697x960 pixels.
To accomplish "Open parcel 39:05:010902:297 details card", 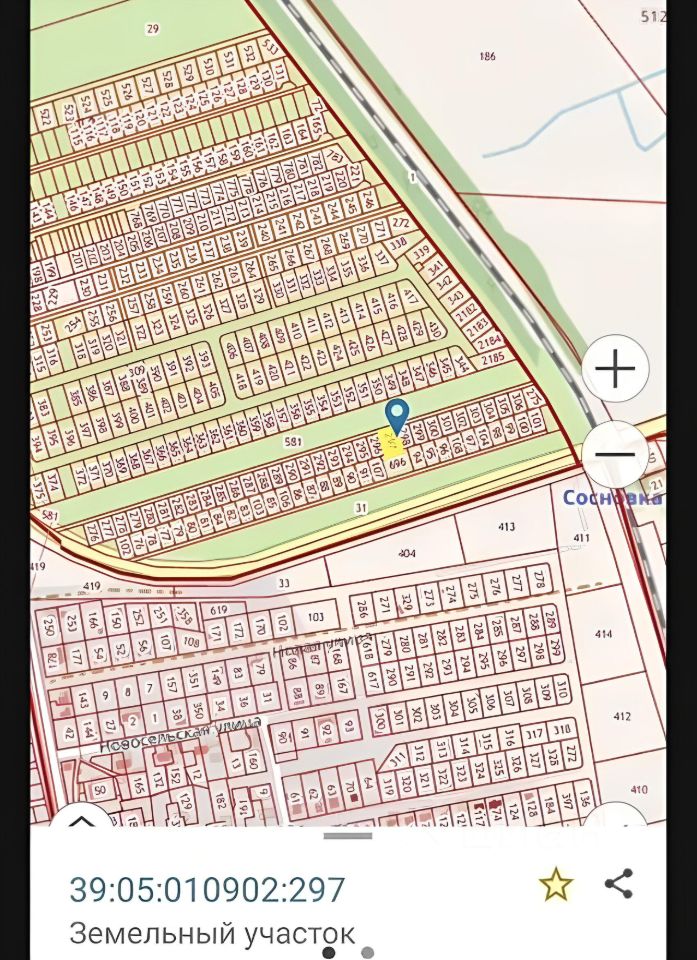I will pyautogui.click(x=207, y=889).
